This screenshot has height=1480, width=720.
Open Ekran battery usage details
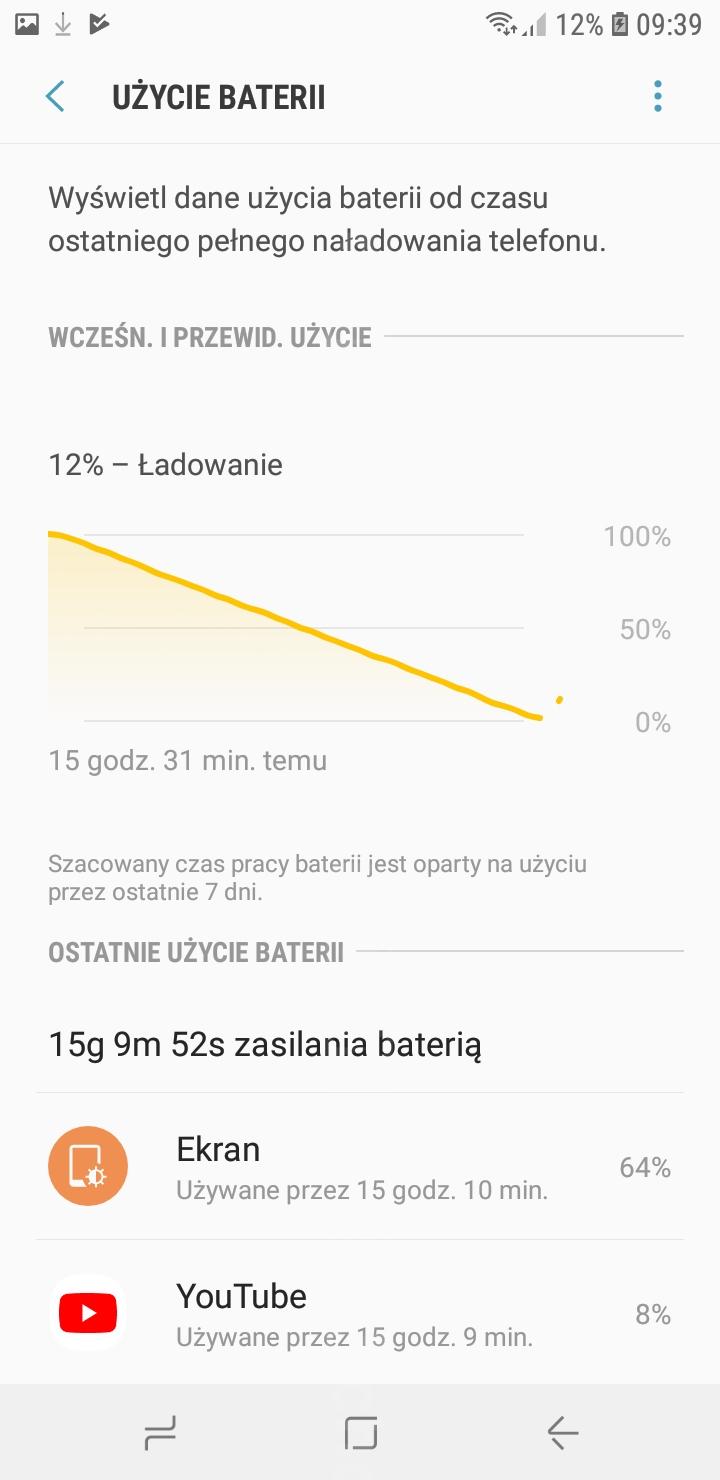[360, 1166]
